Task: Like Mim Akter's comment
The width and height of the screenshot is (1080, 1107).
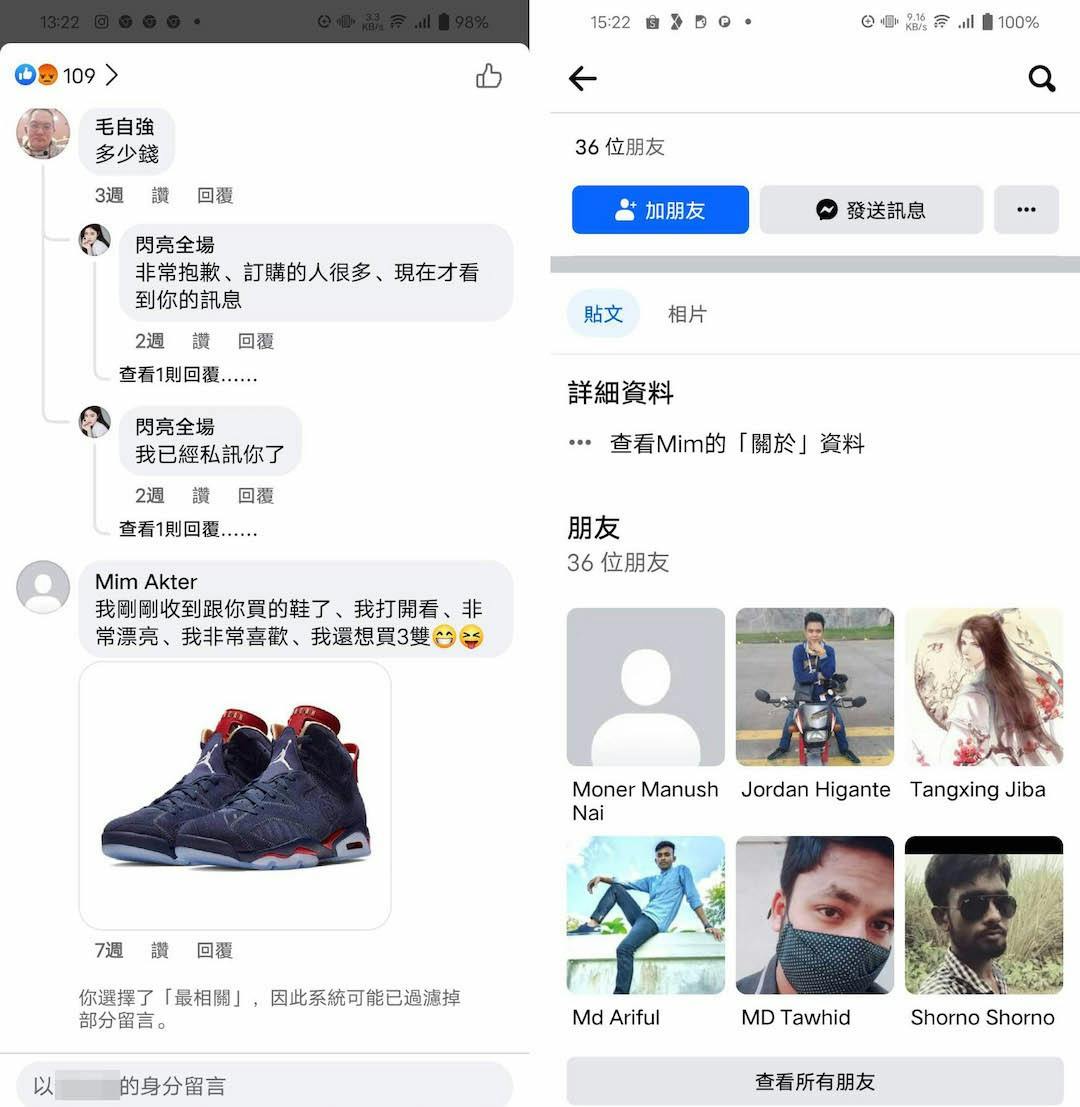Action: [160, 950]
